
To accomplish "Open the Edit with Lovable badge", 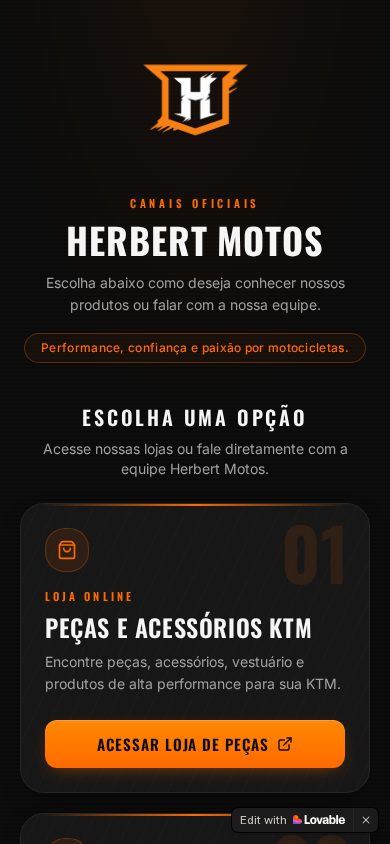I will (292, 820).
